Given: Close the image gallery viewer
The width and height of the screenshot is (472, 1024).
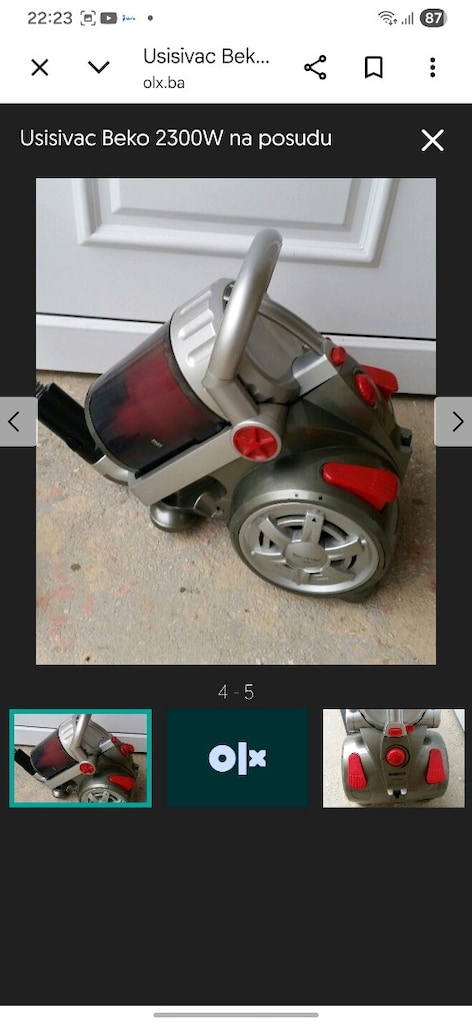Looking at the screenshot, I should click(432, 140).
